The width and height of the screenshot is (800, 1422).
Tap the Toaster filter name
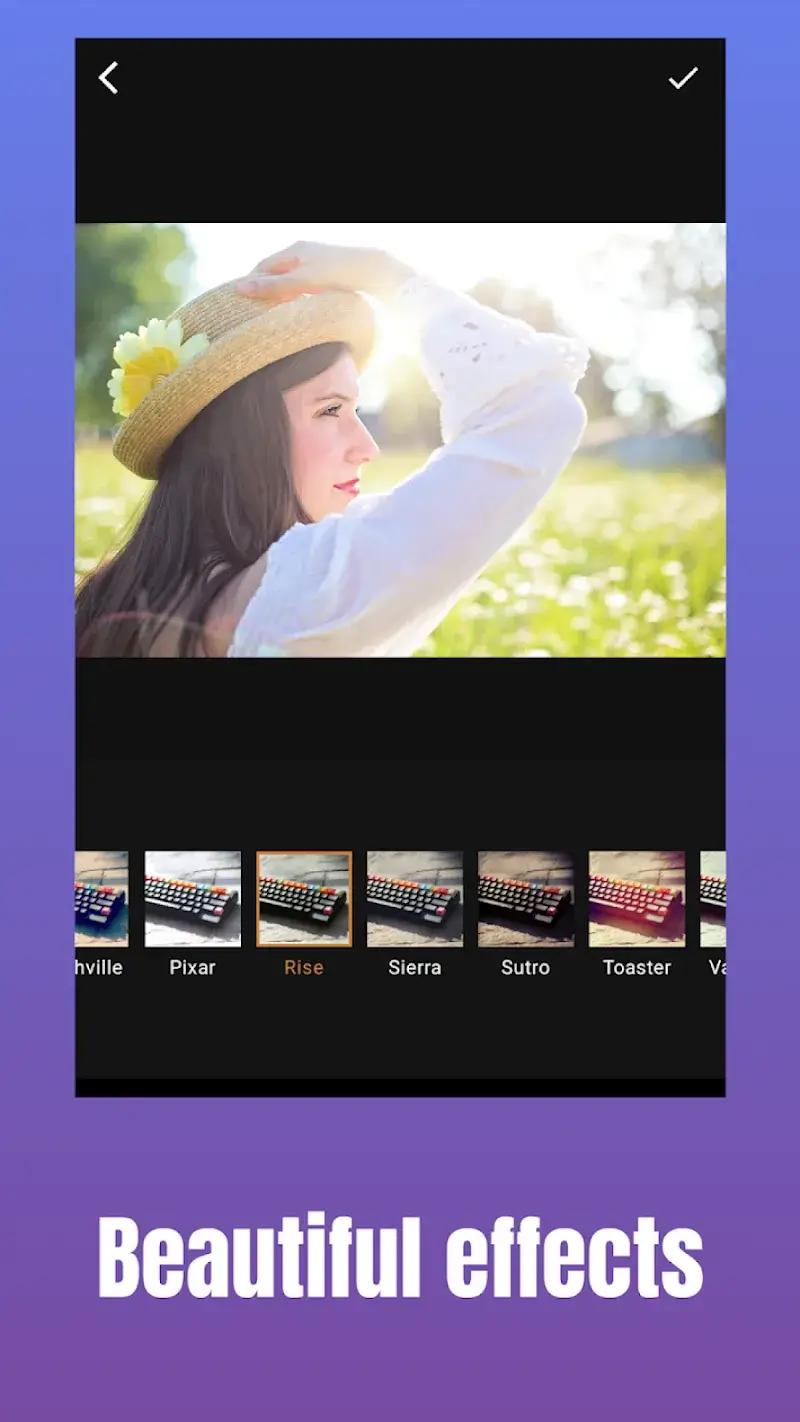(637, 967)
